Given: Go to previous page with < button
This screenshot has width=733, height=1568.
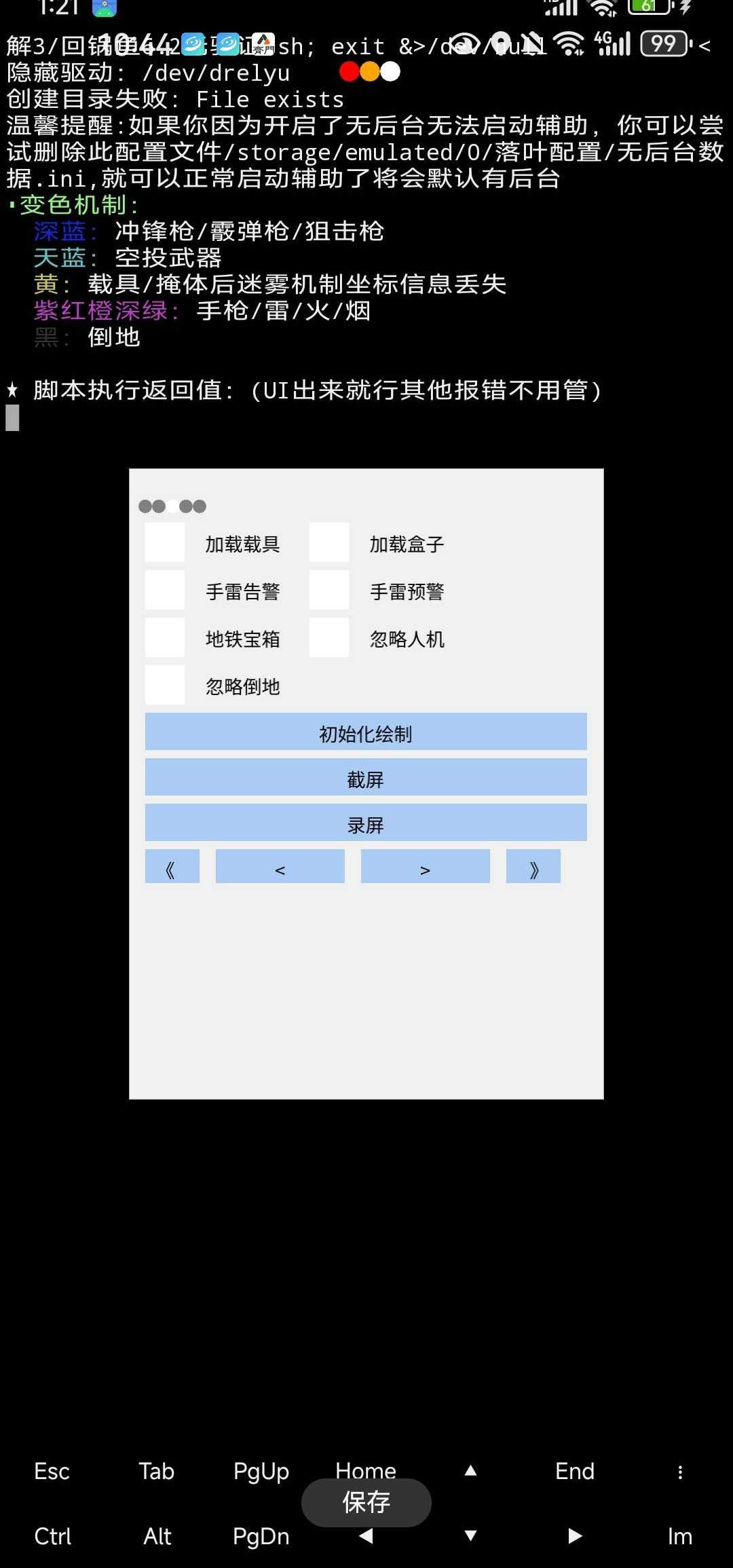Looking at the screenshot, I should coord(280,866).
